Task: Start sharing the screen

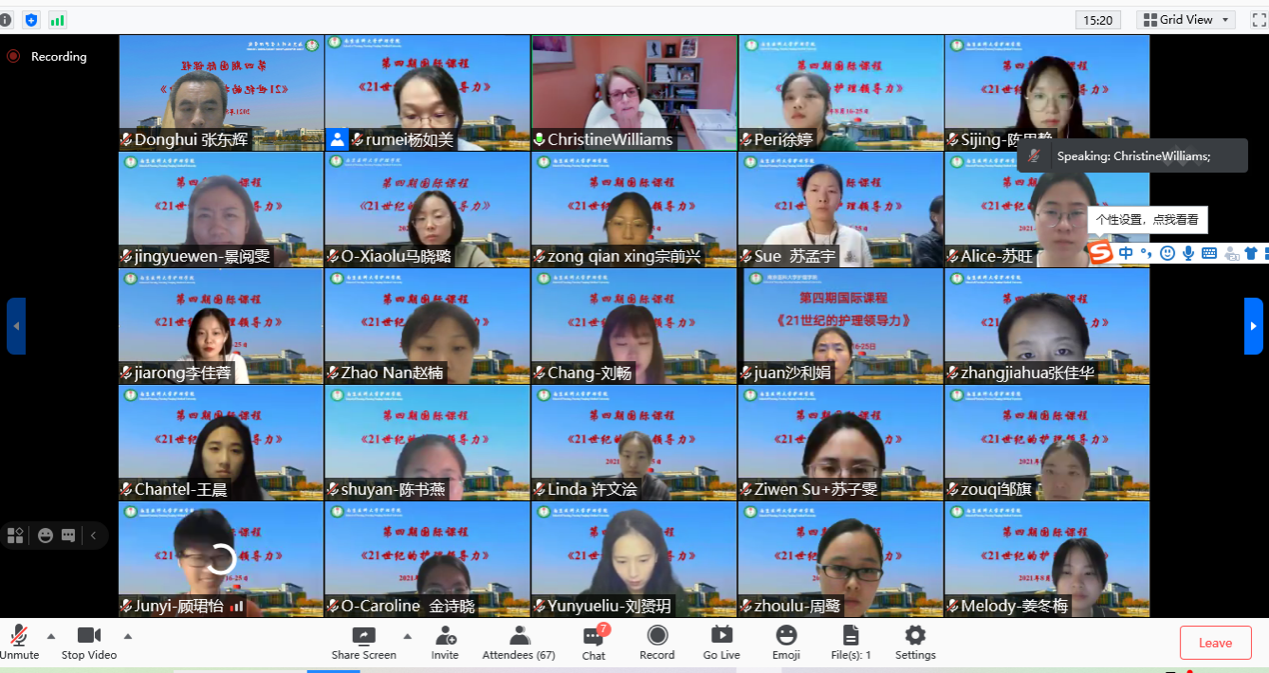Action: tap(363, 641)
